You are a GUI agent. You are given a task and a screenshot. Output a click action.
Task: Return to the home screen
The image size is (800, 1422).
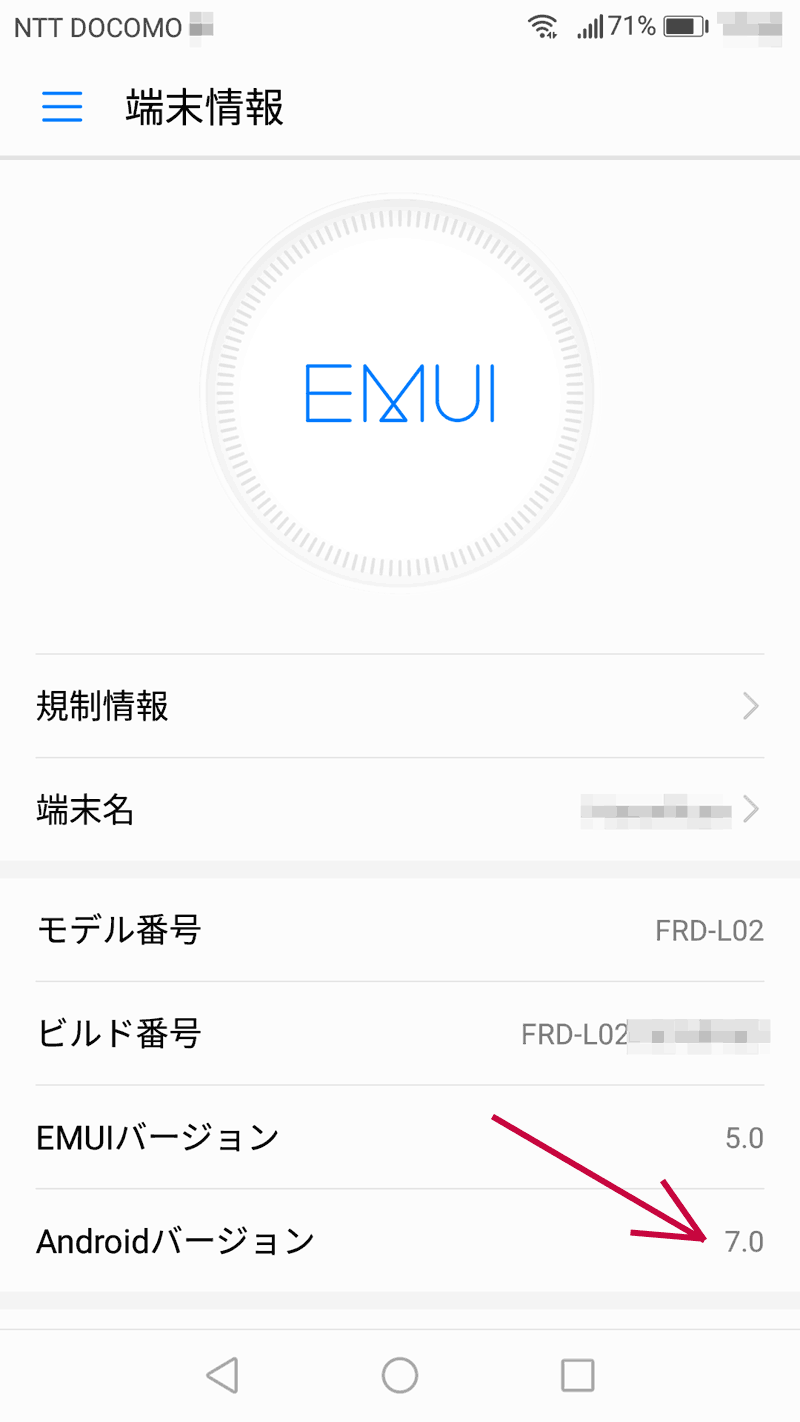(400, 1375)
